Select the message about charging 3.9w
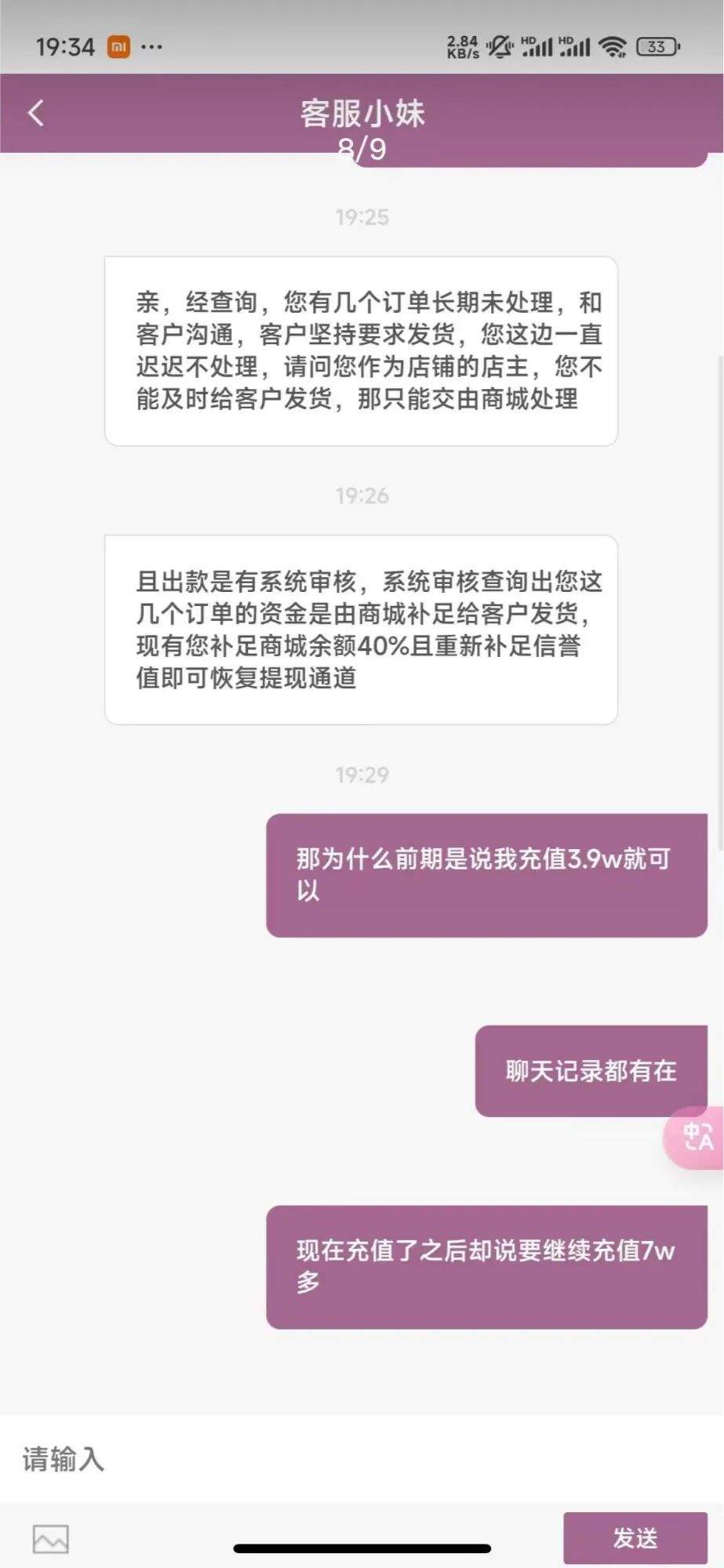724x1568 pixels. tap(486, 873)
